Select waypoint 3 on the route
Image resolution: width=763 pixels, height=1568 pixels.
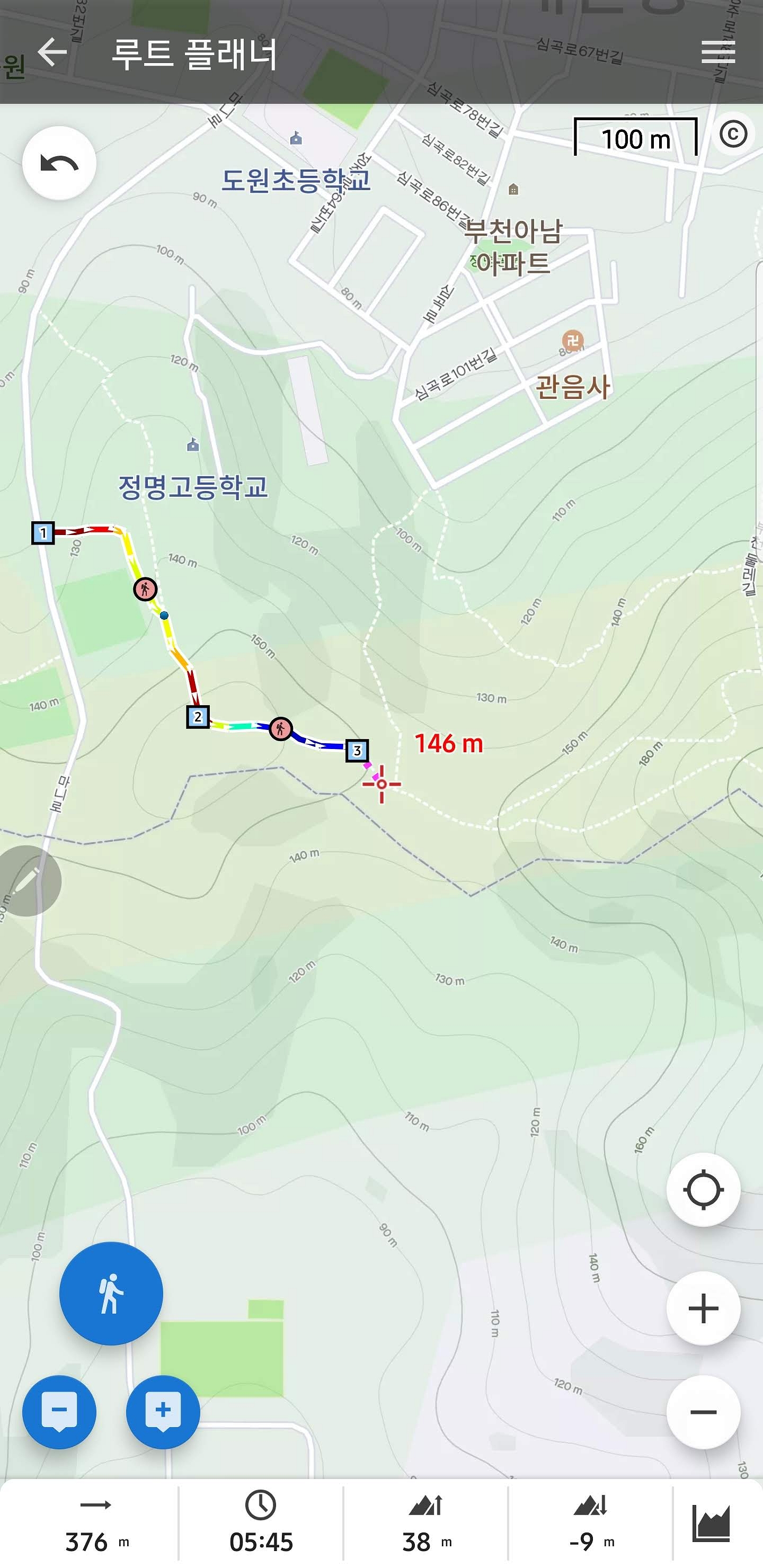[x=357, y=751]
